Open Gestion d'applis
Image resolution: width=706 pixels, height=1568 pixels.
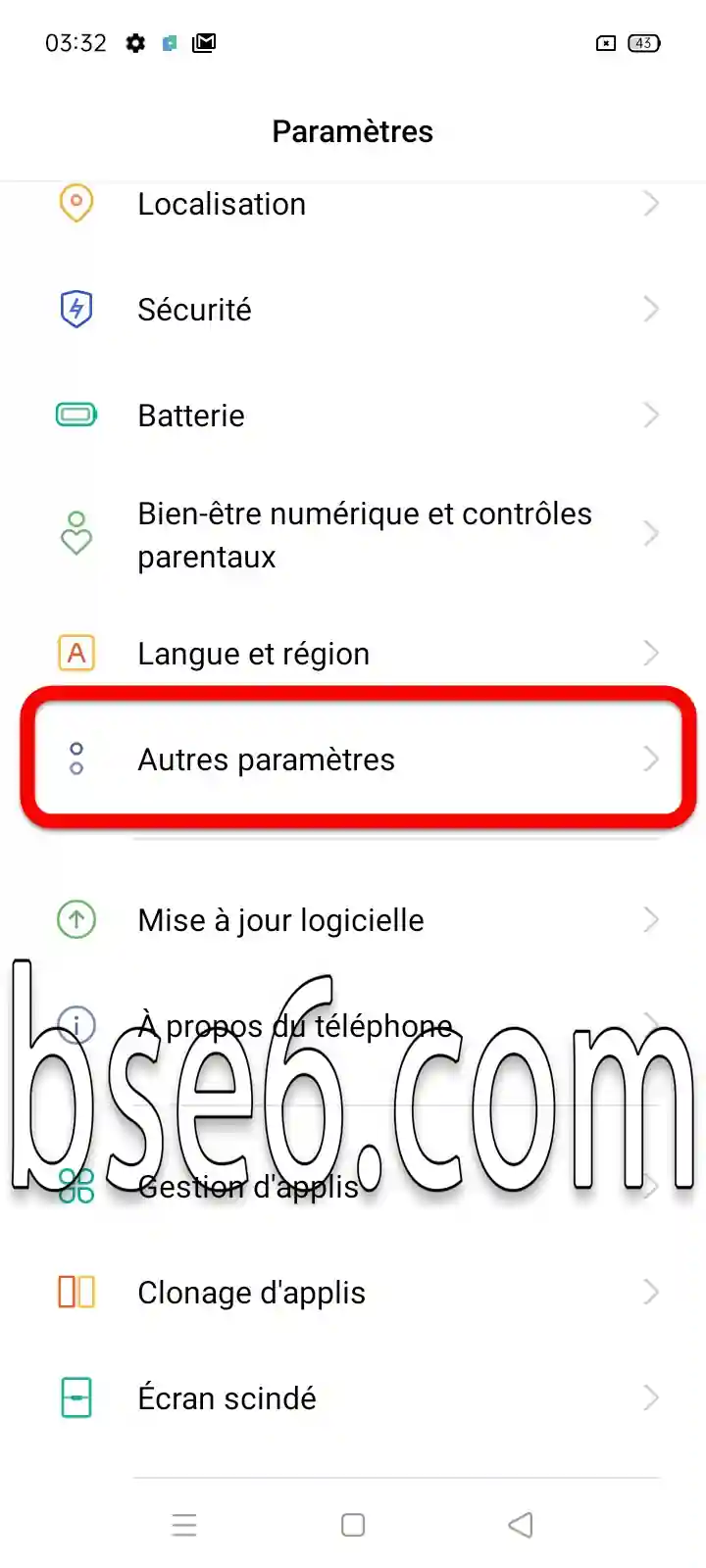[x=353, y=1187]
